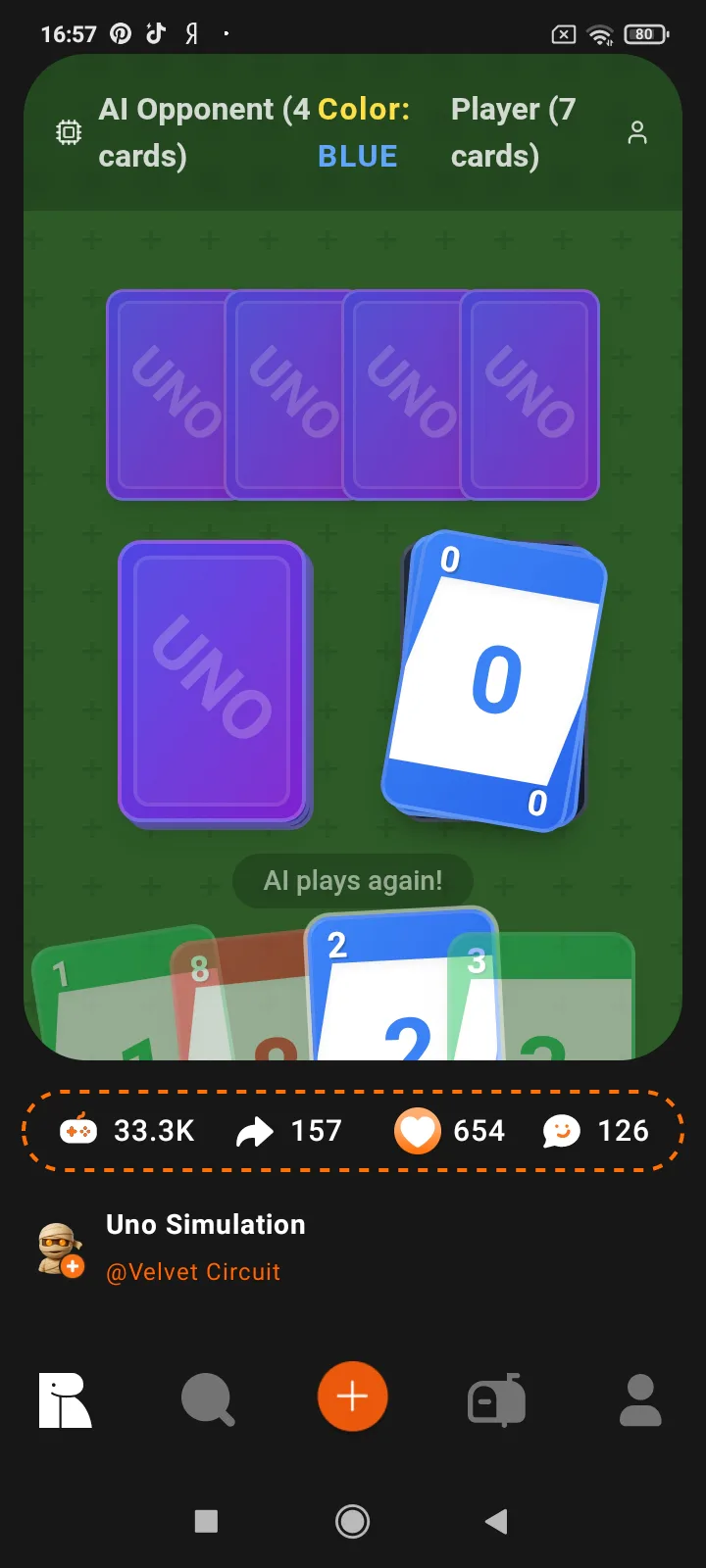Open the search tab
The image size is (706, 1568).
pyautogui.click(x=208, y=1399)
